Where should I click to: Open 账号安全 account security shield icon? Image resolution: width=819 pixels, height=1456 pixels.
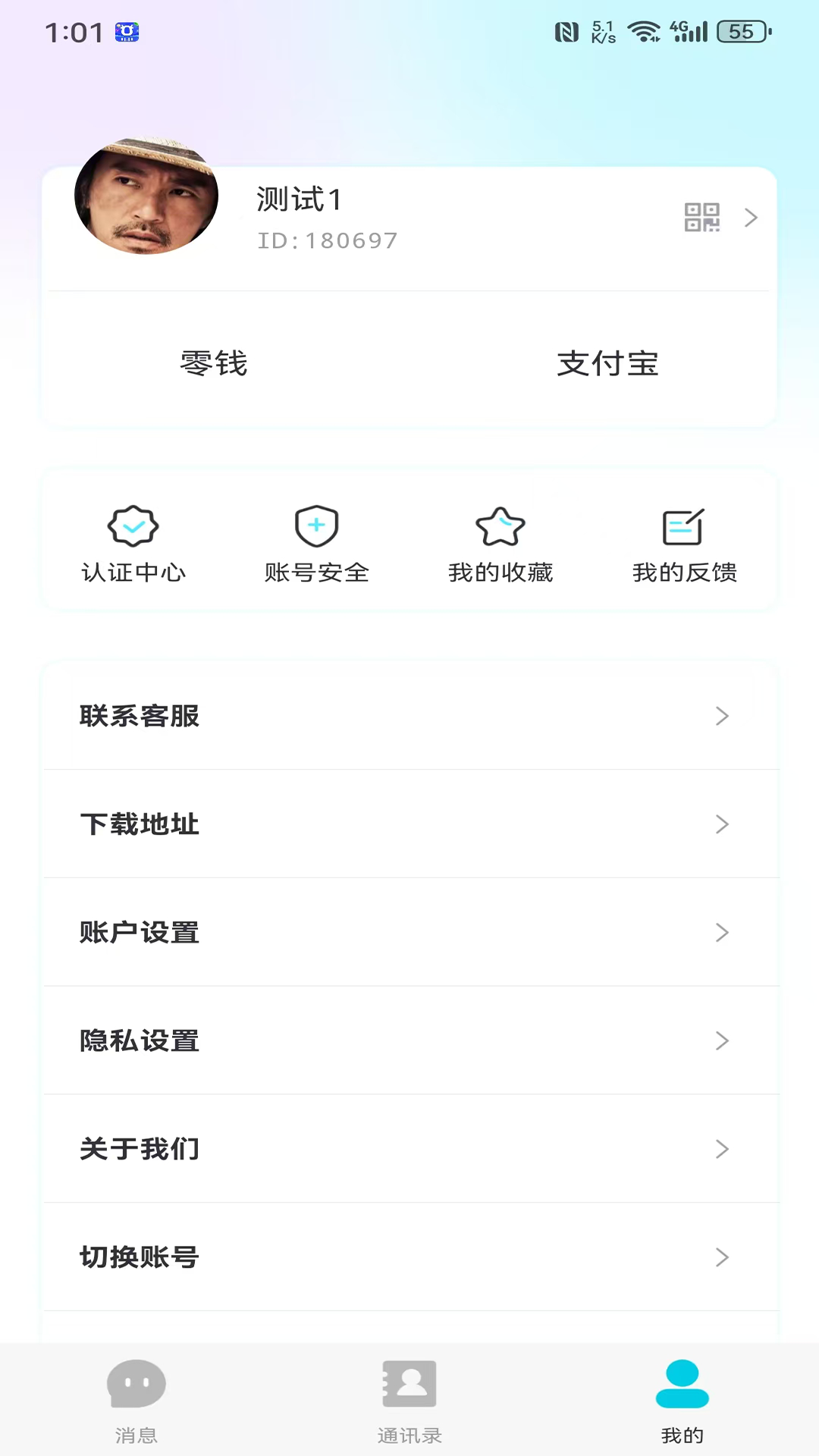coord(316,526)
